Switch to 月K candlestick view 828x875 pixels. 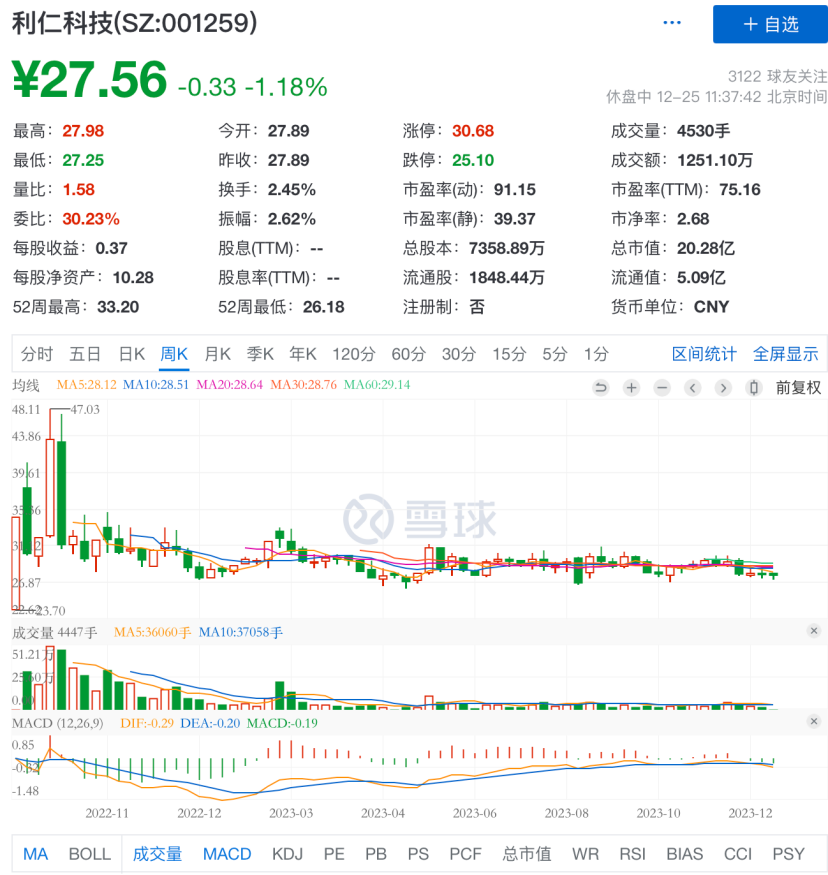[x=218, y=353]
